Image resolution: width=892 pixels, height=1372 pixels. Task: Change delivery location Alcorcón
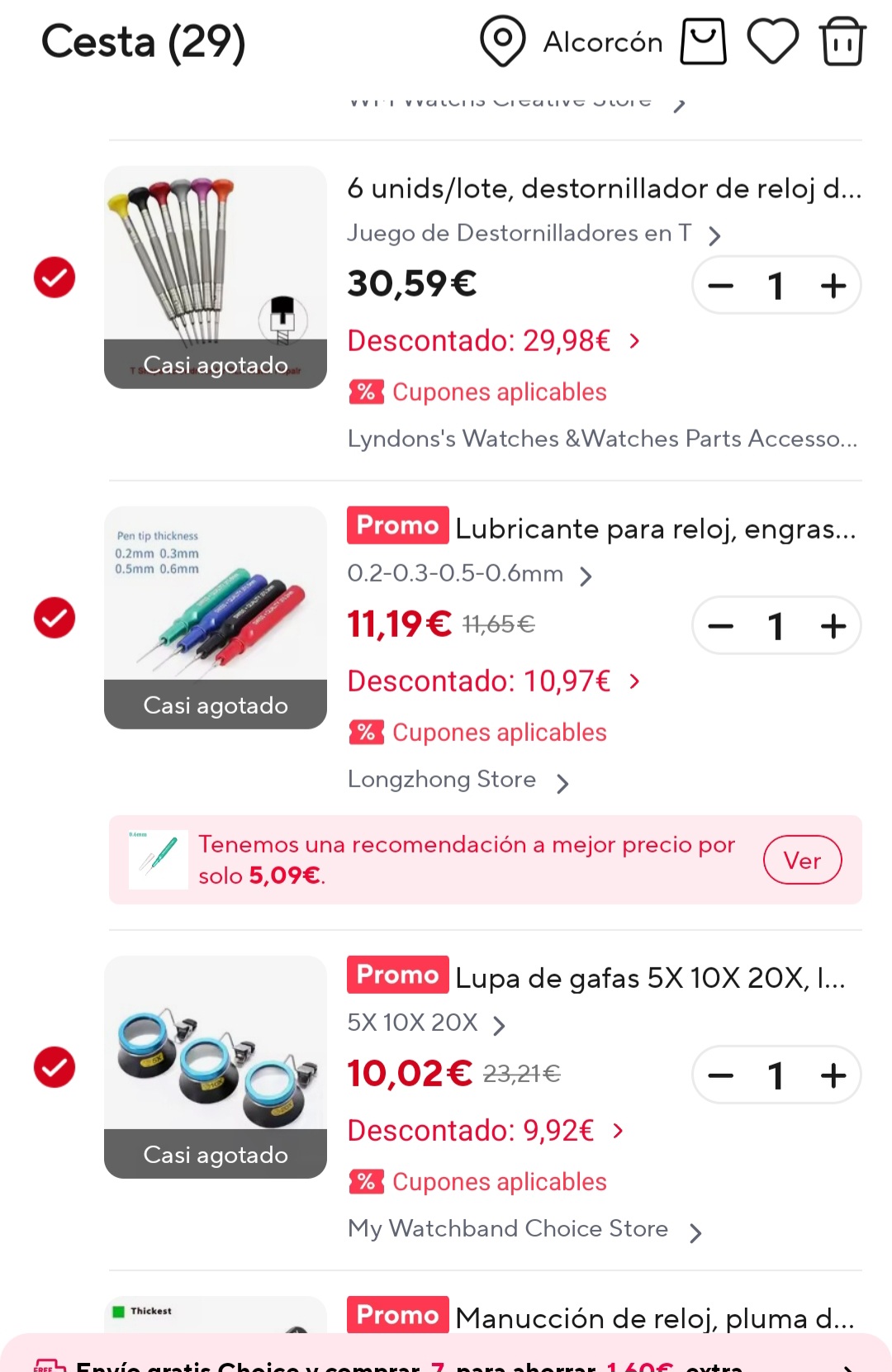(572, 41)
